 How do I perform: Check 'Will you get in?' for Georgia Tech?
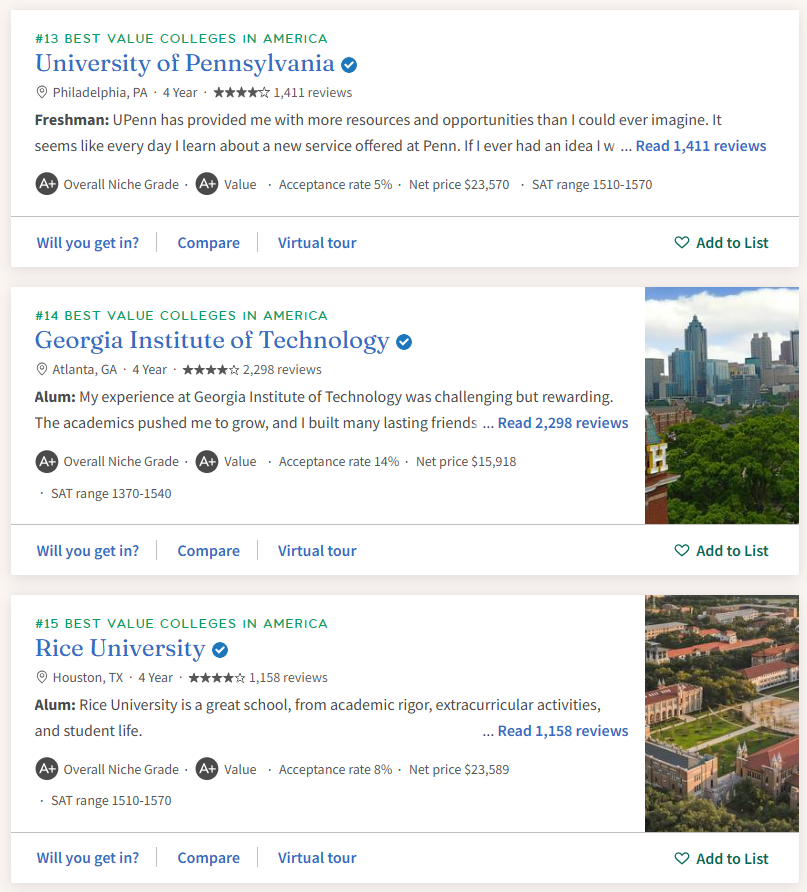coord(88,551)
